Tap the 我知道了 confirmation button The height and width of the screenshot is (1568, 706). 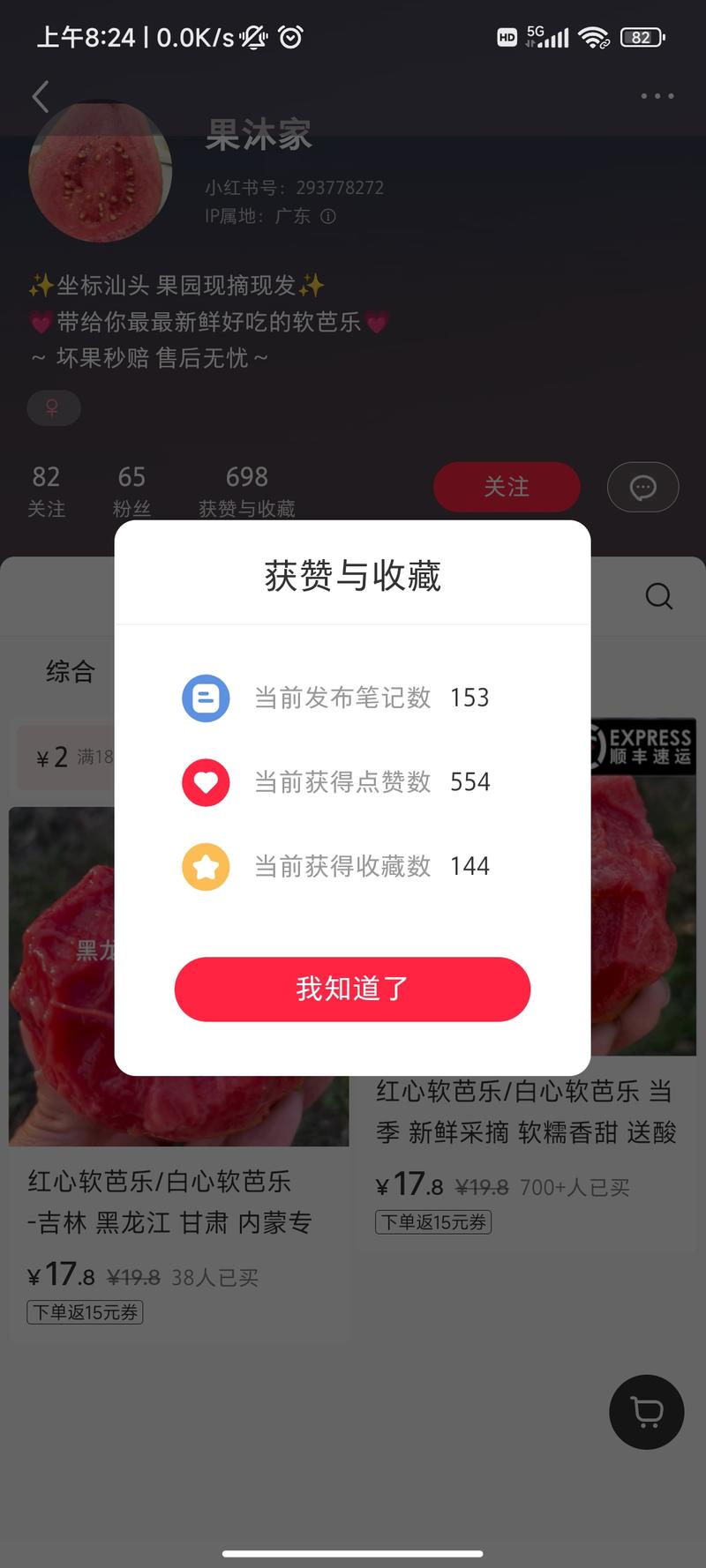pyautogui.click(x=352, y=989)
